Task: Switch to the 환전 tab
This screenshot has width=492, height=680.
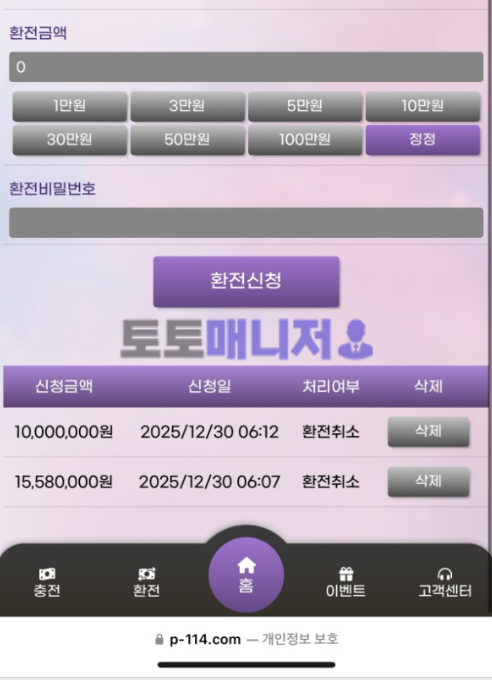Action: pyautogui.click(x=147, y=582)
